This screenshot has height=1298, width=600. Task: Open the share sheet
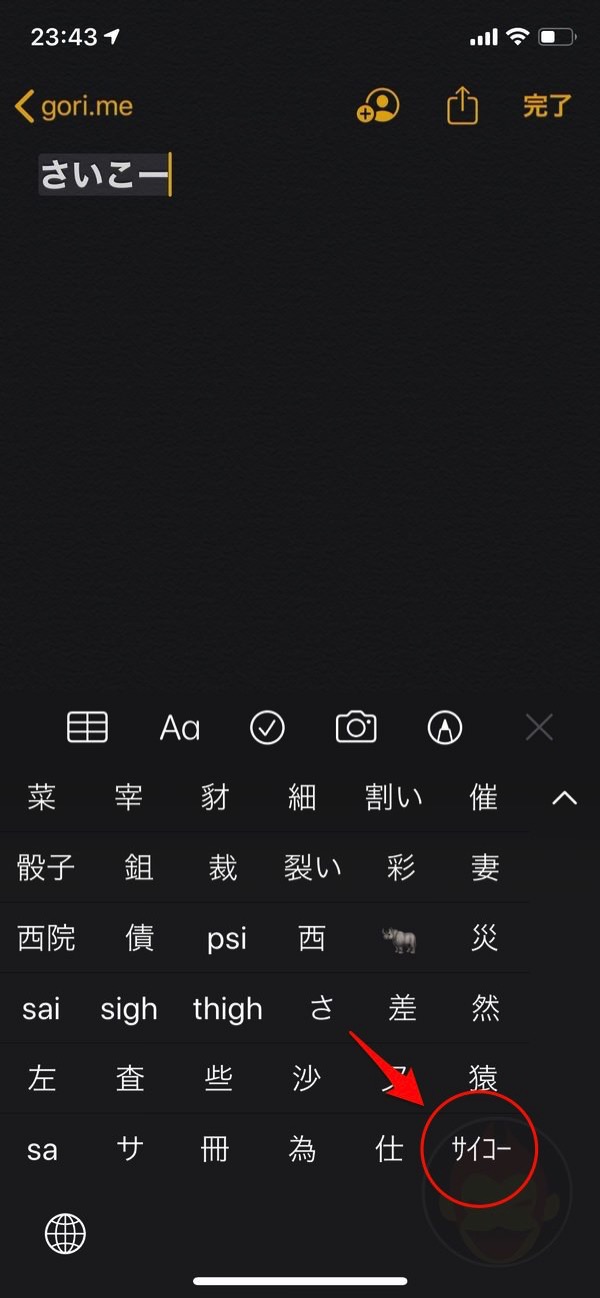tap(462, 105)
